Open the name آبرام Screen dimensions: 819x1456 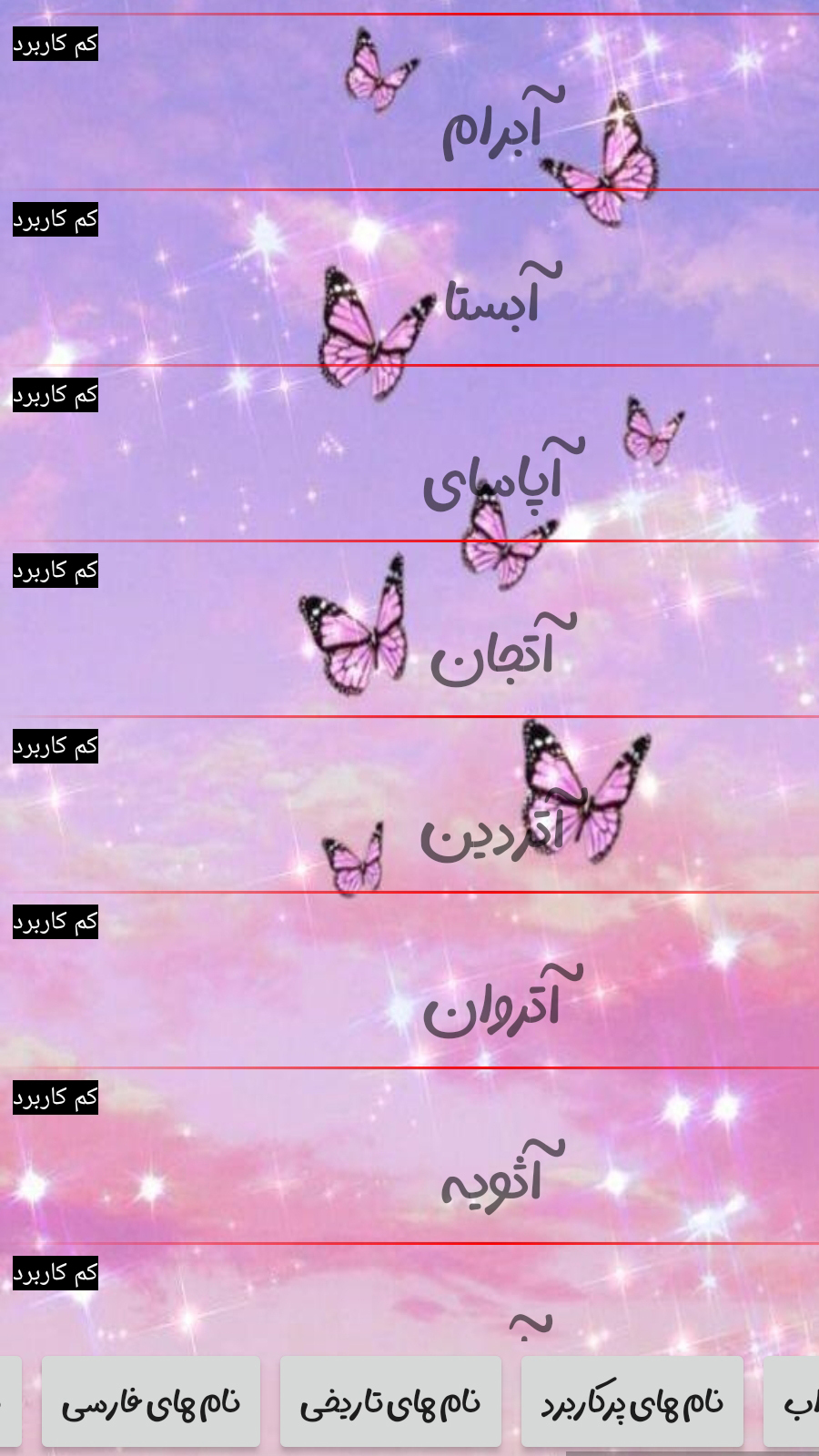[491, 127]
